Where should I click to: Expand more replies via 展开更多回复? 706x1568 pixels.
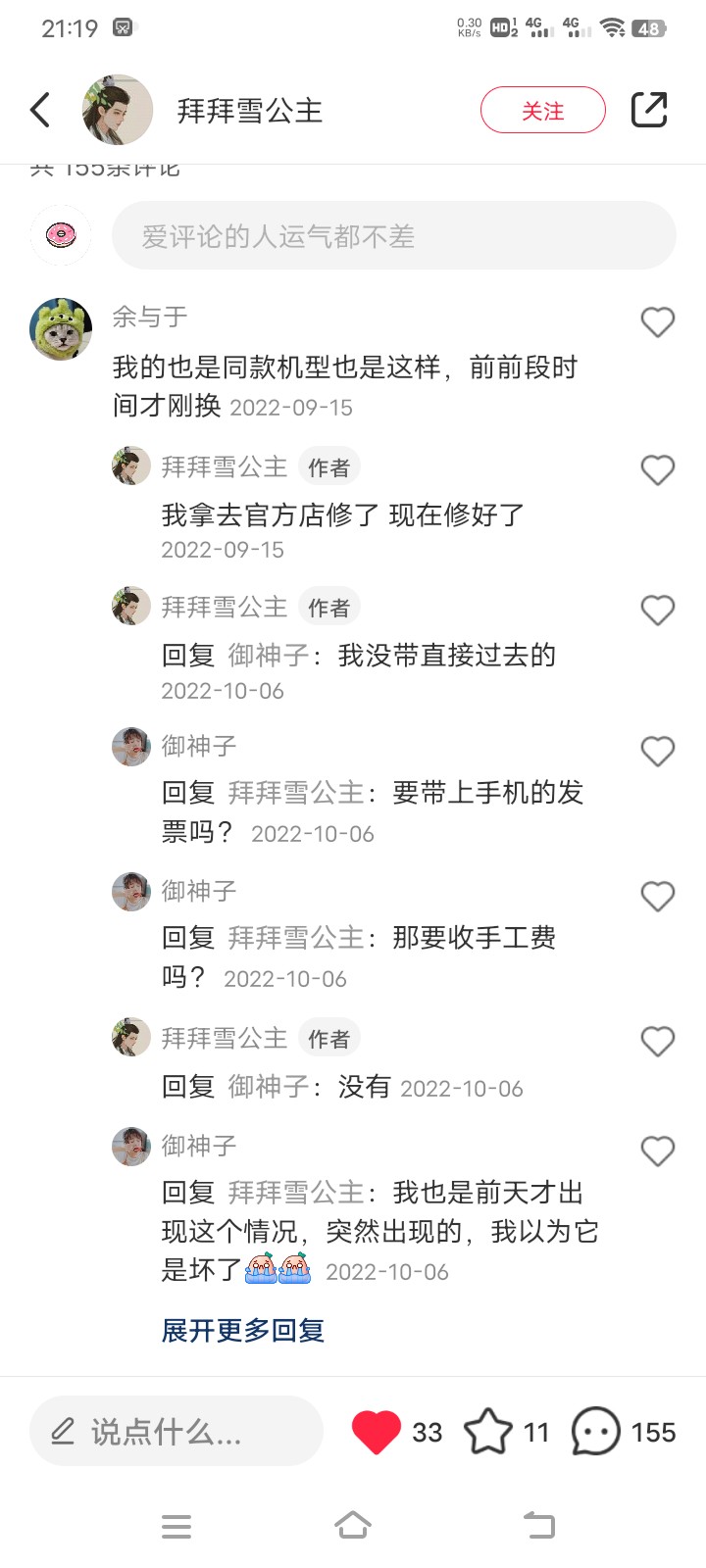pyautogui.click(x=242, y=1330)
